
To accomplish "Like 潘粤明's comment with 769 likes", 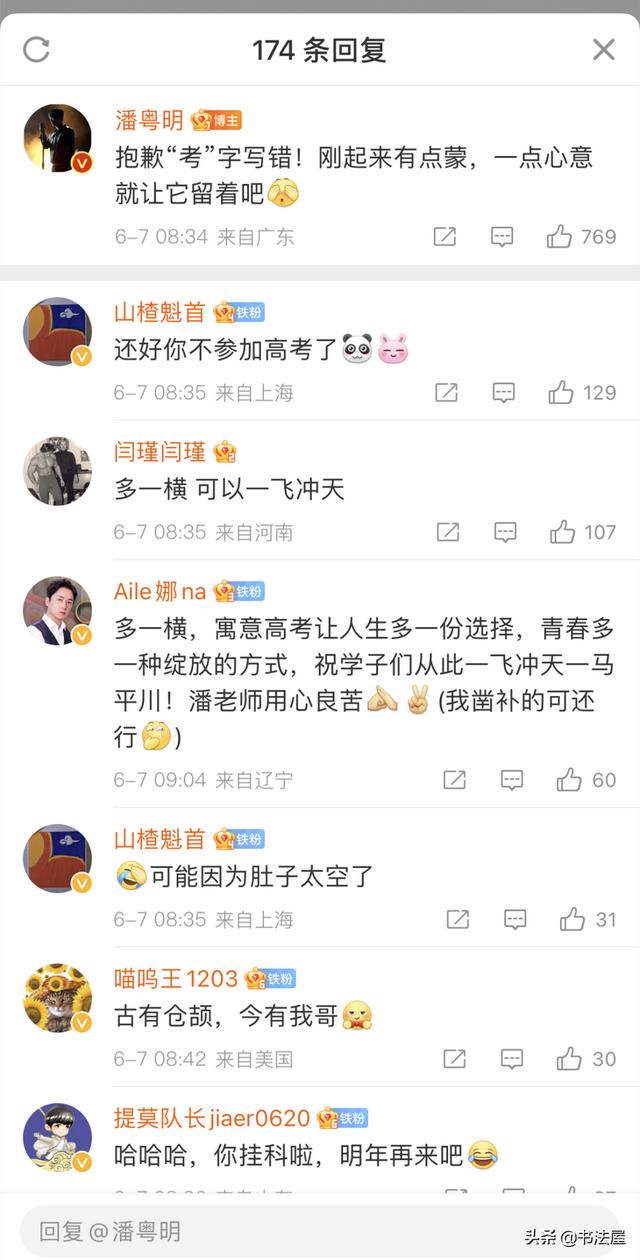I will pyautogui.click(x=560, y=237).
